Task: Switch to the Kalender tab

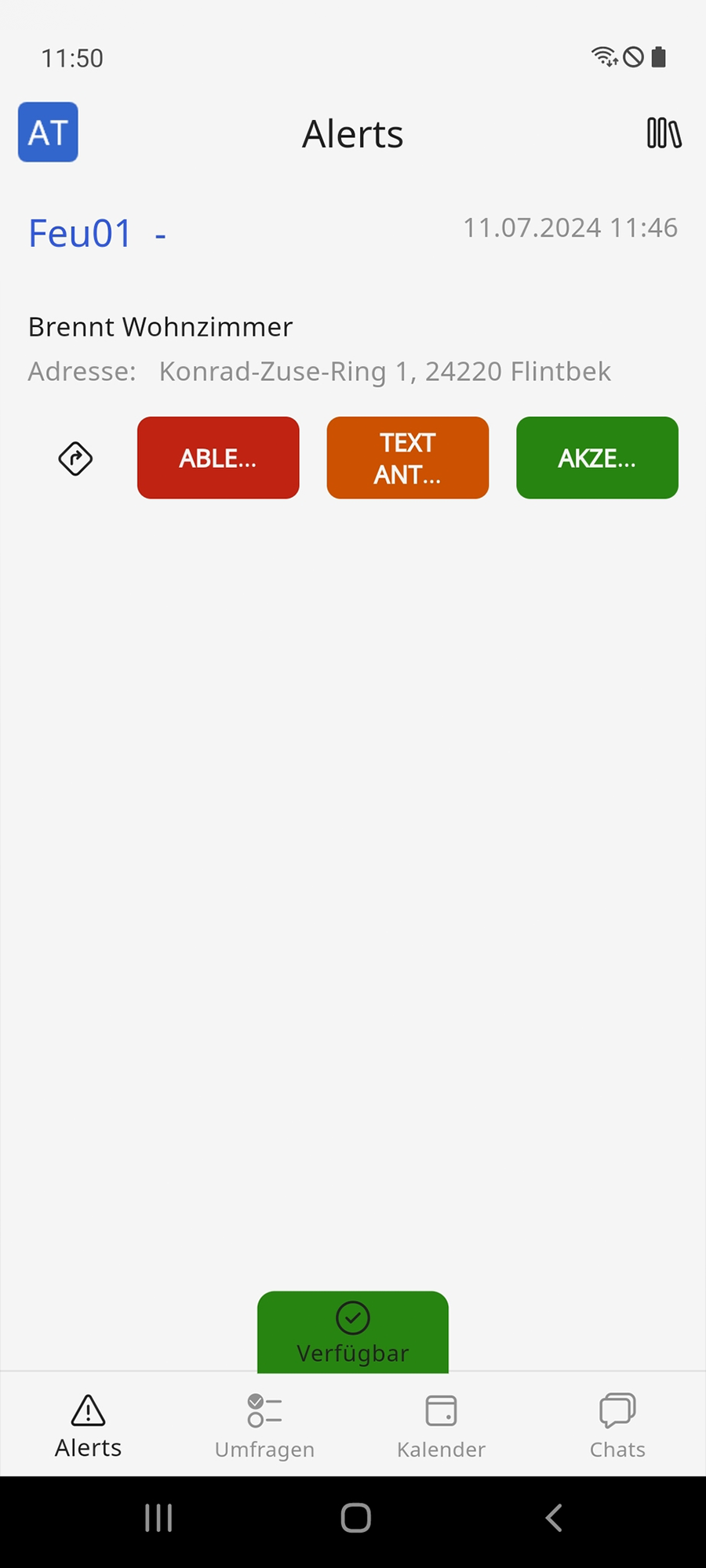Action: (441, 1425)
